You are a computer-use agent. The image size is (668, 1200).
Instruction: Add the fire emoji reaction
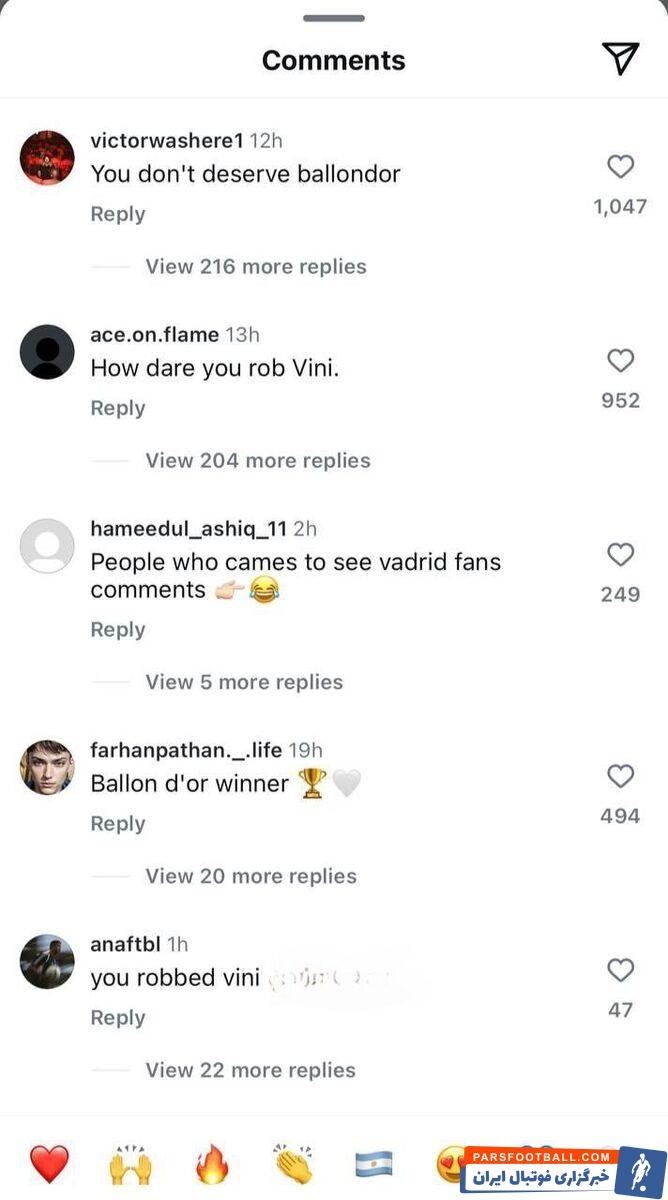(x=211, y=1164)
